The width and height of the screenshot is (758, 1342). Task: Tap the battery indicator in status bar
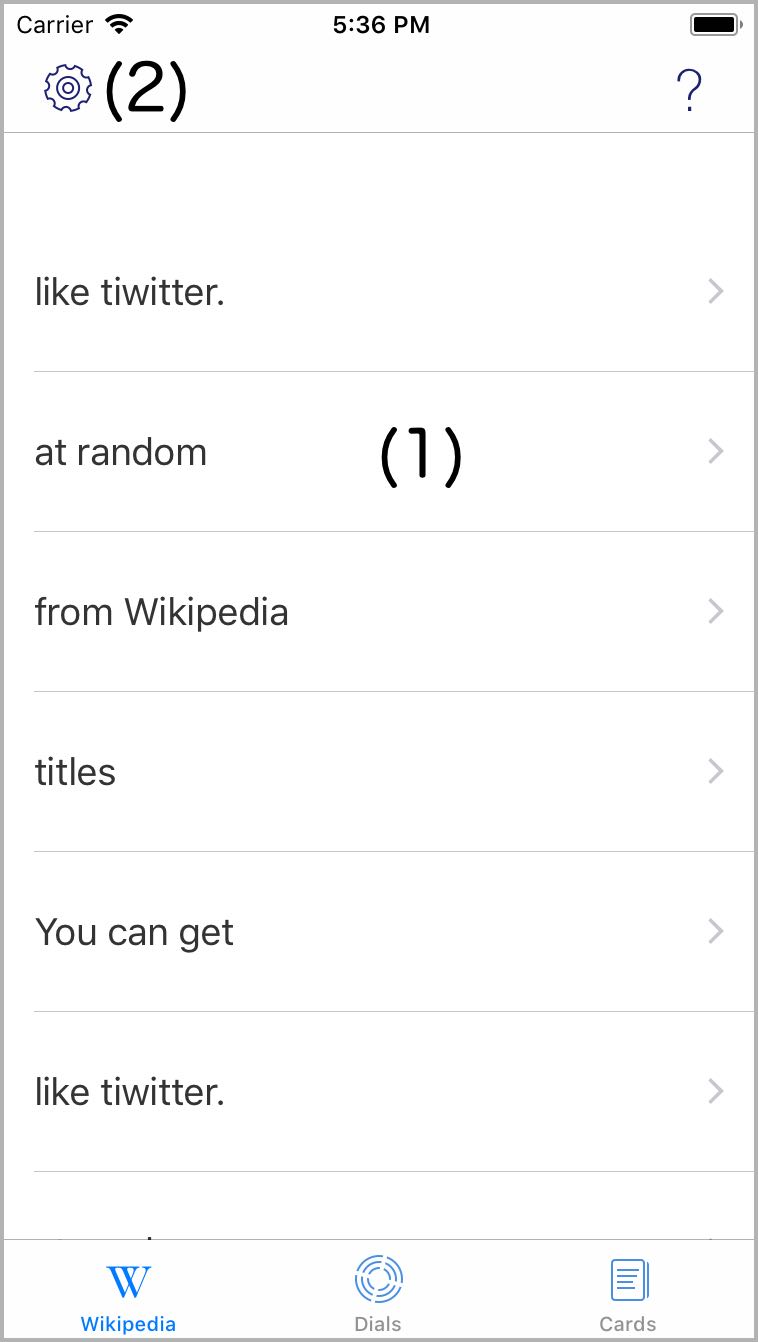(714, 22)
